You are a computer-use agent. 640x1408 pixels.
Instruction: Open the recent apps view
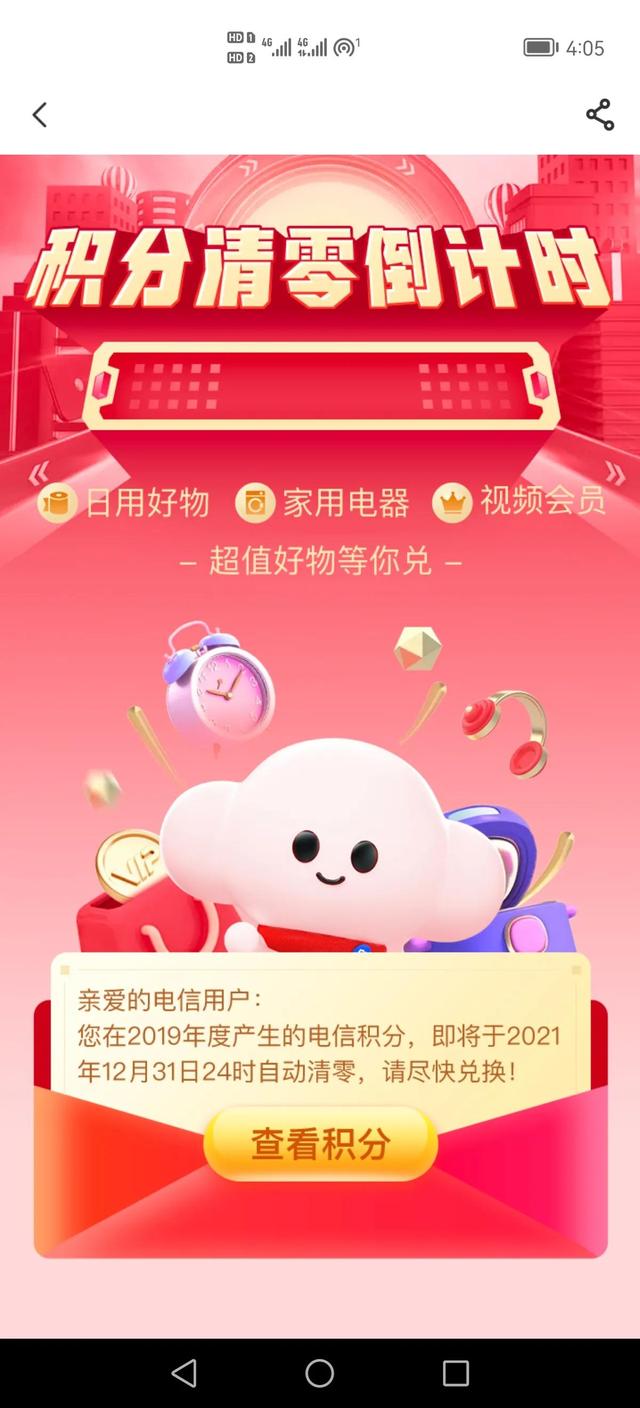(456, 1373)
